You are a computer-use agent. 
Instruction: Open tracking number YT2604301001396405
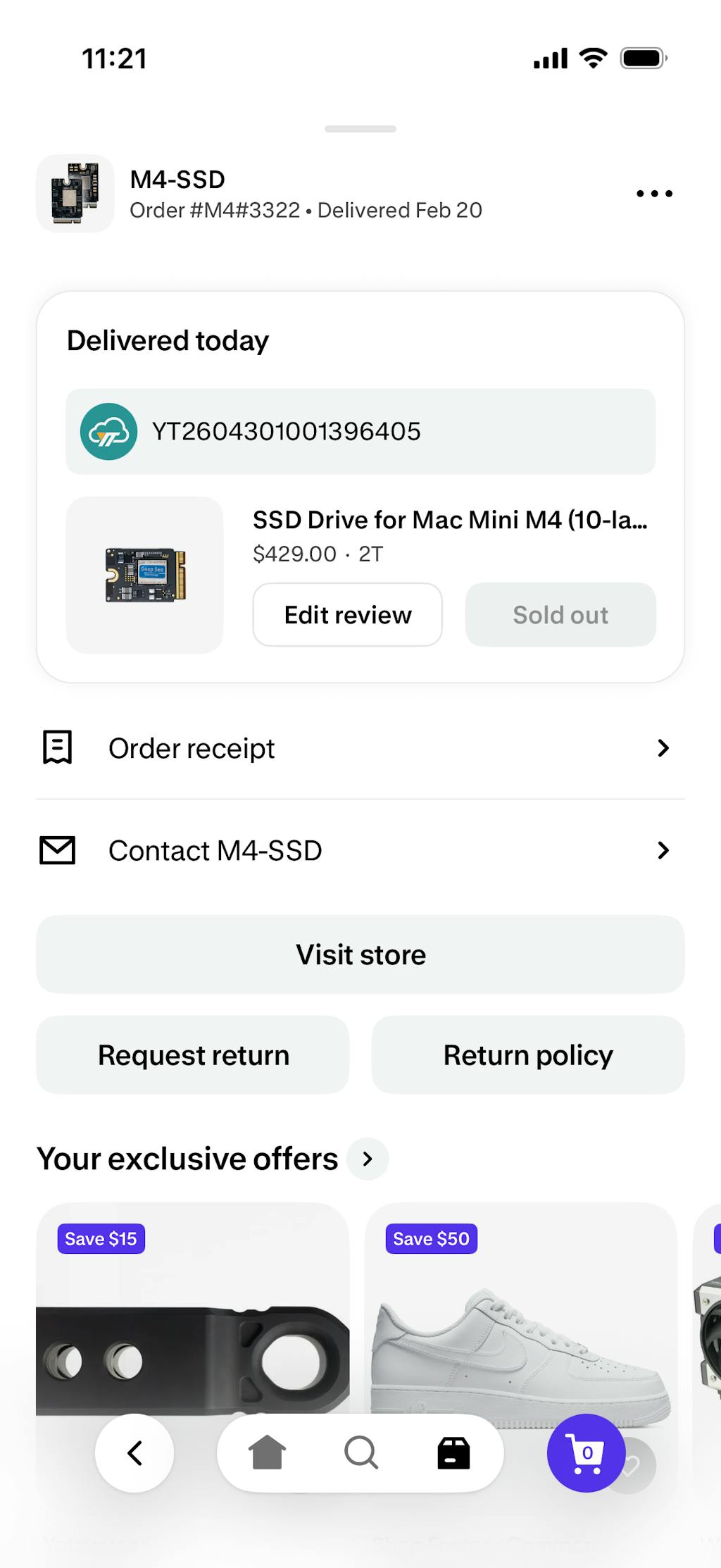pyautogui.click(x=360, y=431)
